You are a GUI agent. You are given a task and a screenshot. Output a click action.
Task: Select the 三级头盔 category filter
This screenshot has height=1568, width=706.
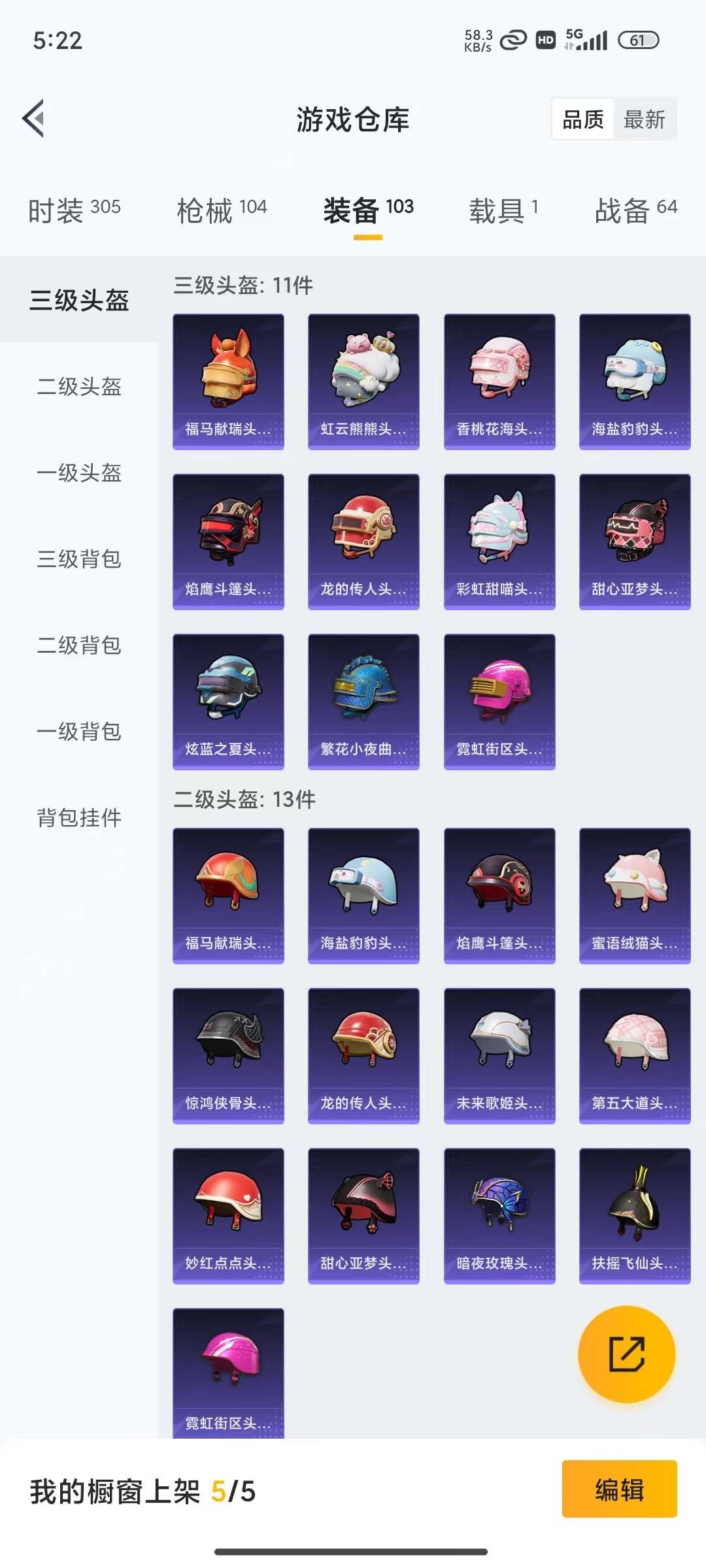coord(78,301)
